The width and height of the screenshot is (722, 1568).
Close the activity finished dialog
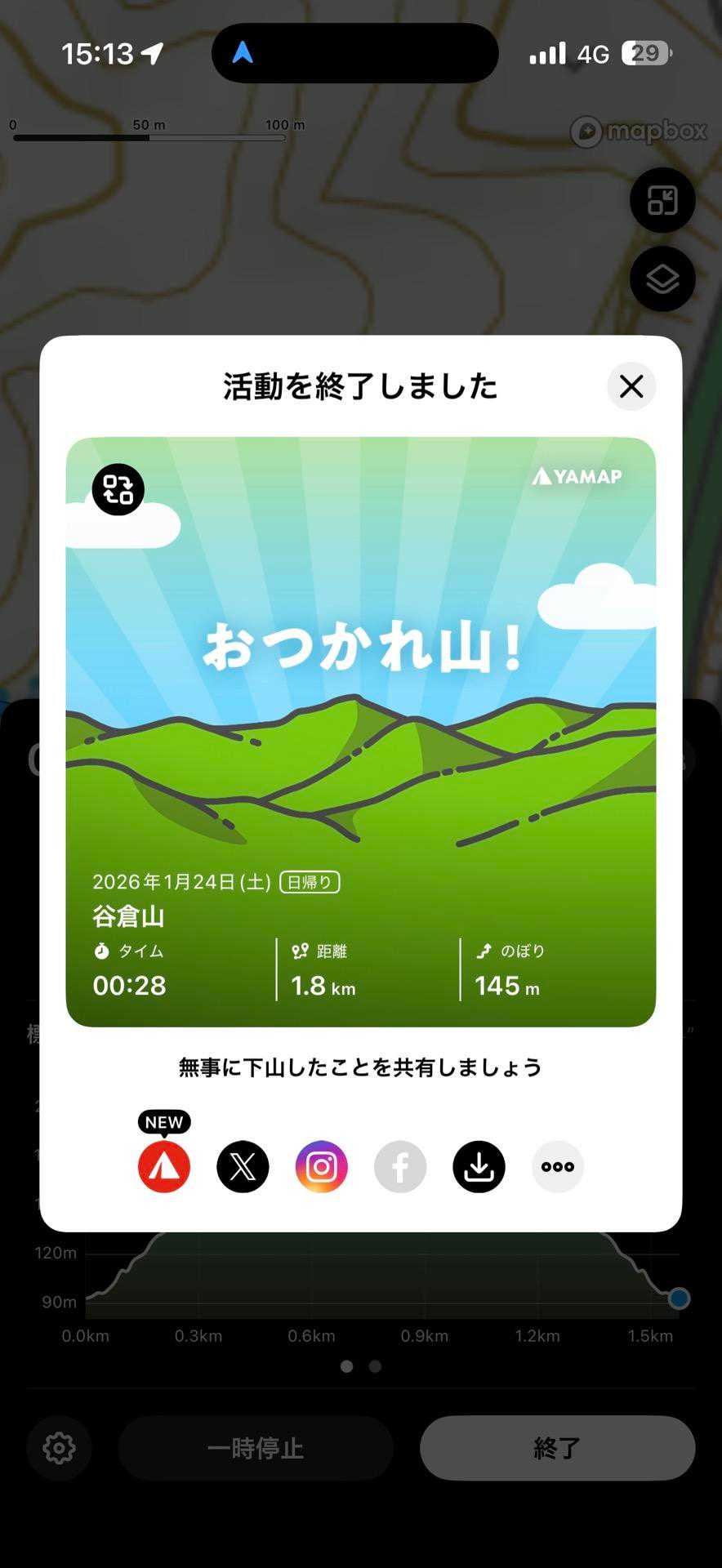coord(631,386)
